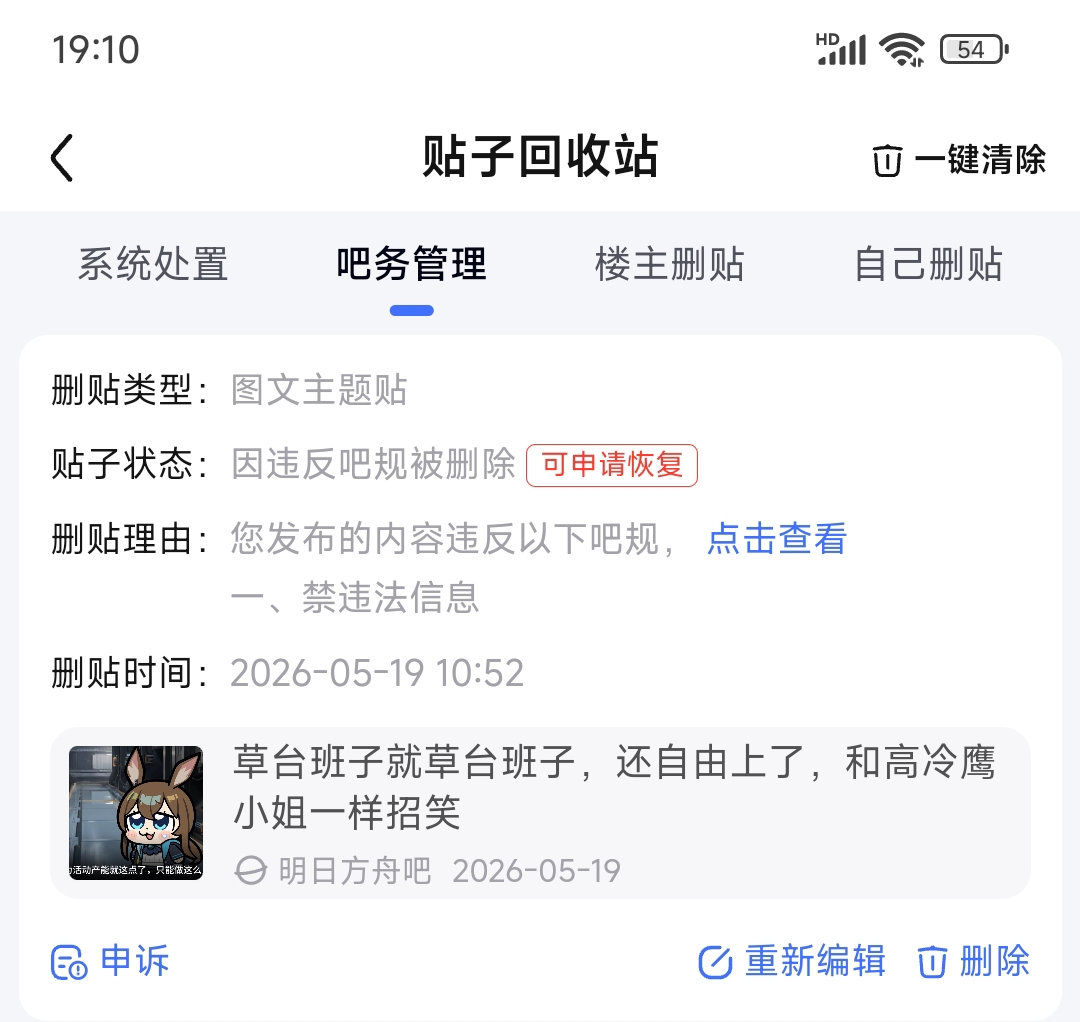Viewport: 1080px width, 1022px height.
Task: Tap 删除 to delete this post record
Action: click(x=973, y=961)
